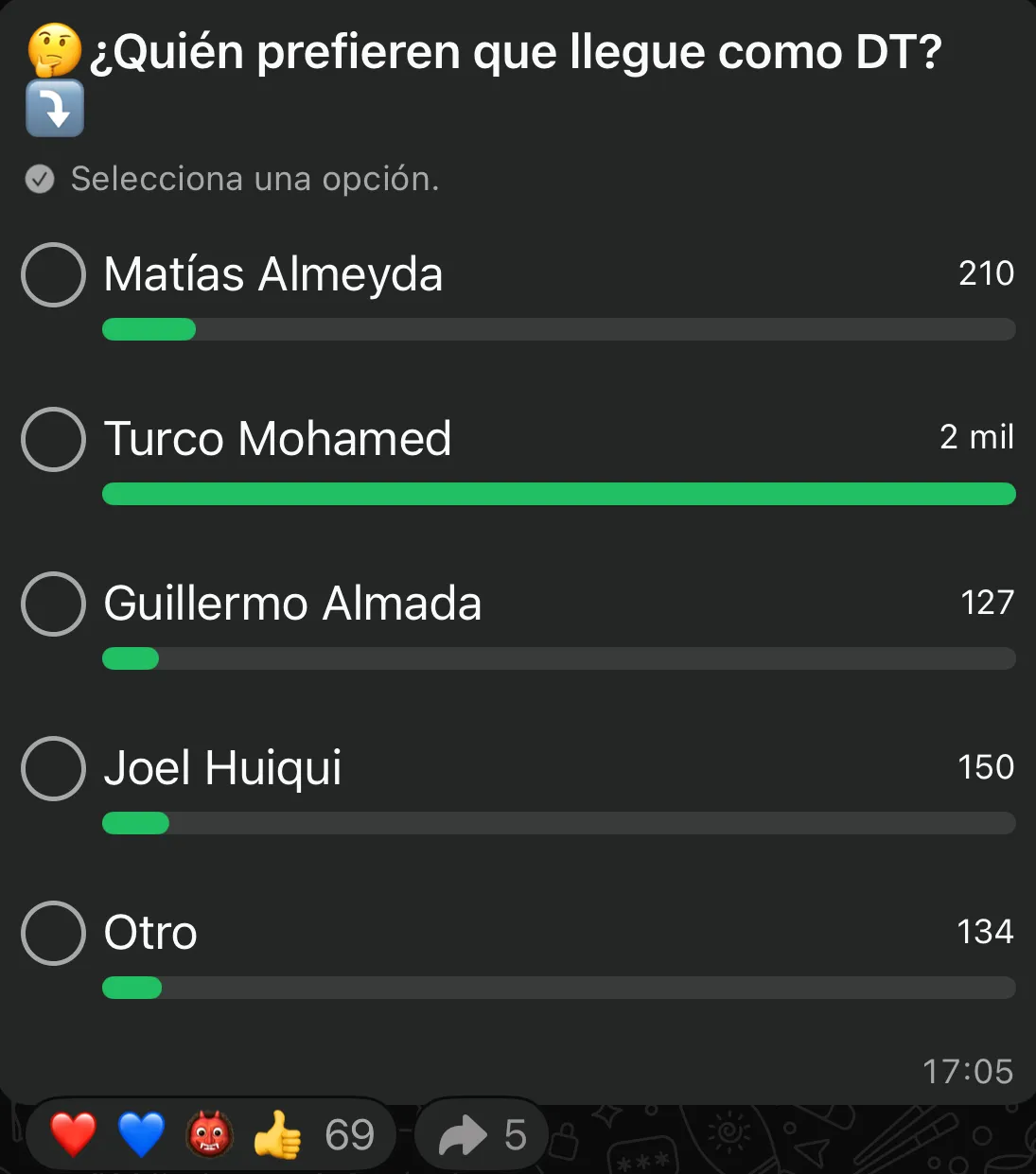
Task: Choose Guillermo Almada as DT
Action: click(54, 605)
